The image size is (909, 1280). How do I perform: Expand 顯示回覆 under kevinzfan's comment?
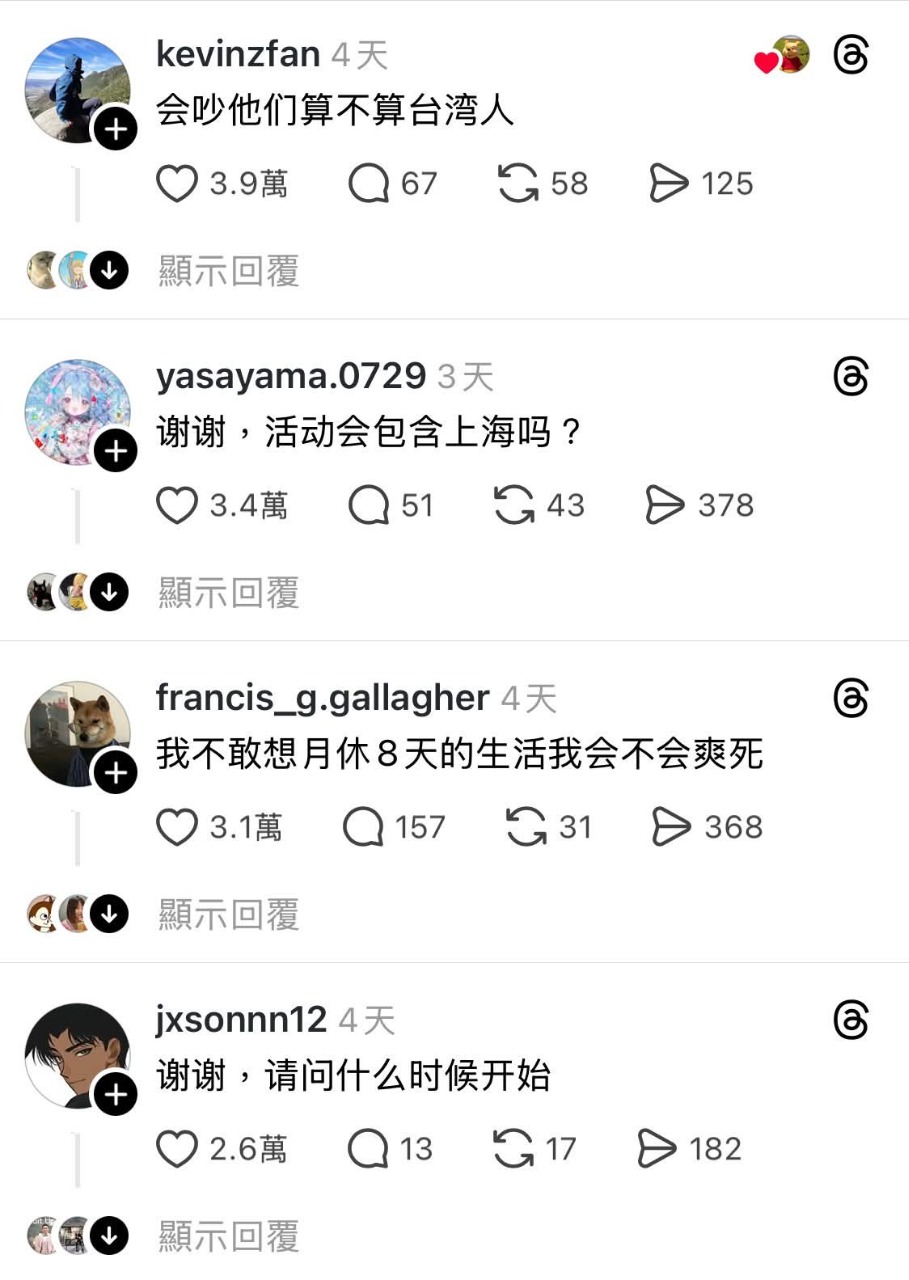[228, 271]
